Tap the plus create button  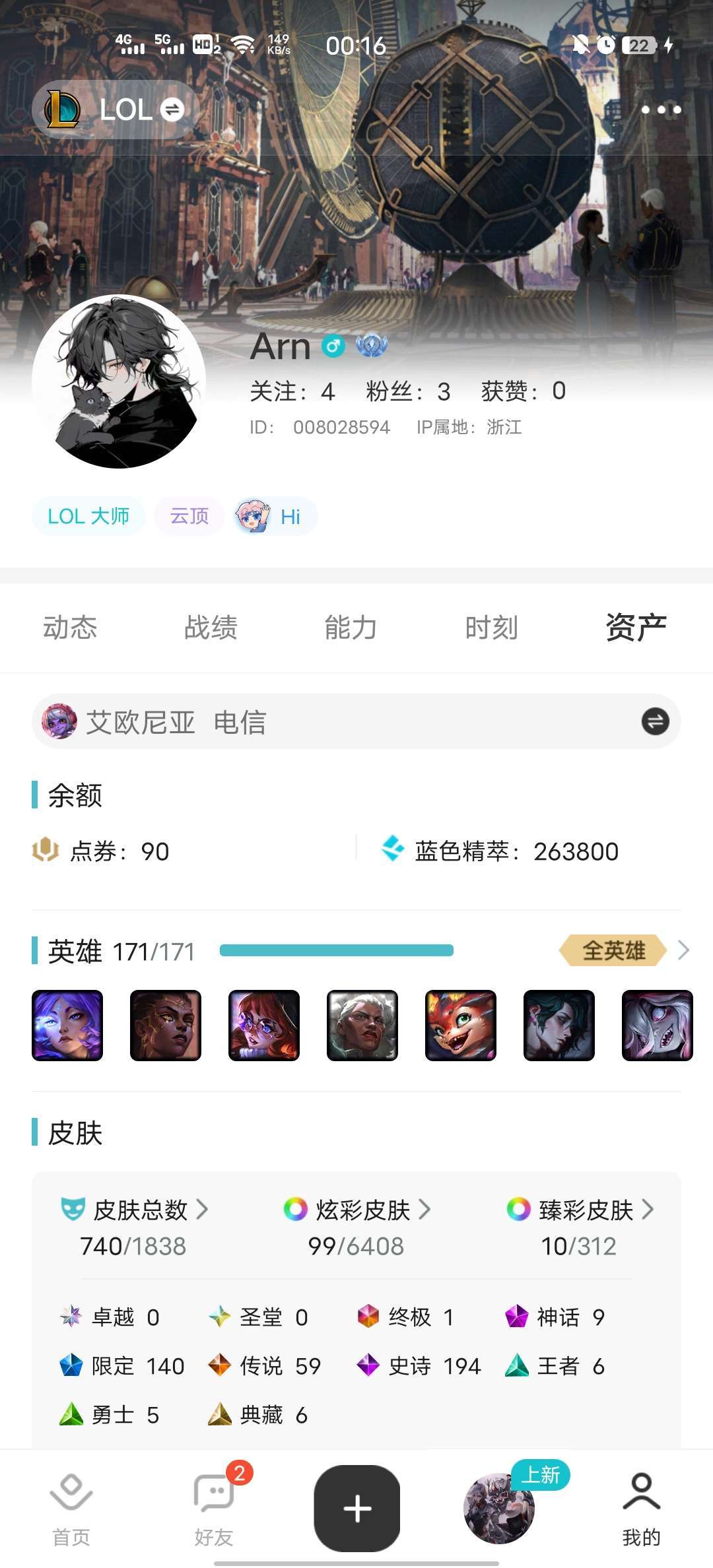(357, 1509)
